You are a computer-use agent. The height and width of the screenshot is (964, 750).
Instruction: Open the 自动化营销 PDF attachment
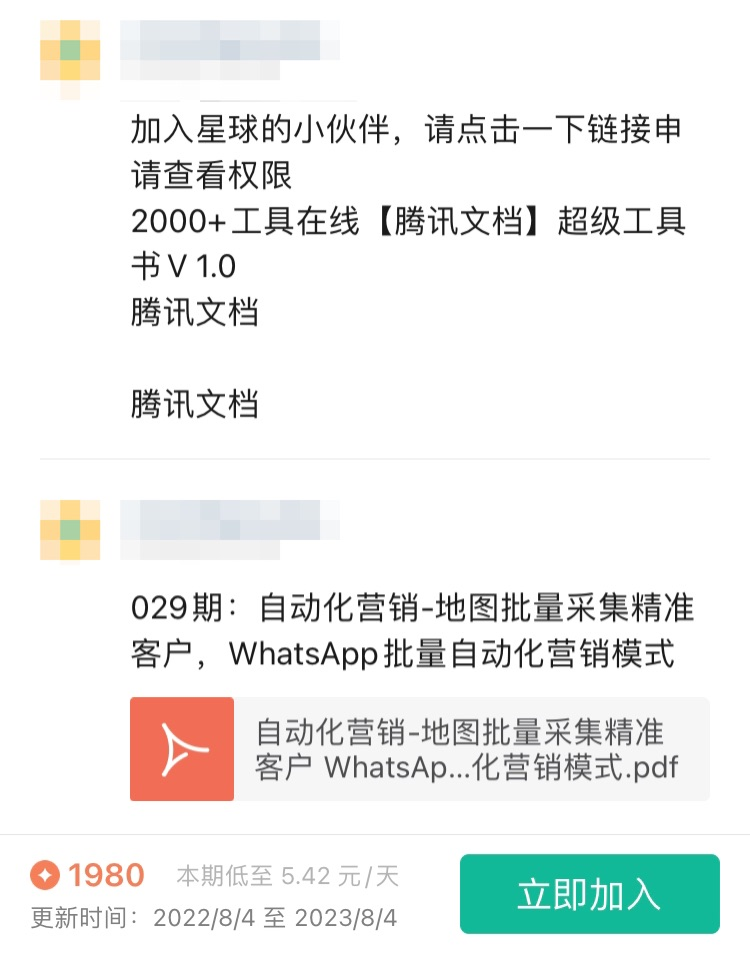[419, 749]
